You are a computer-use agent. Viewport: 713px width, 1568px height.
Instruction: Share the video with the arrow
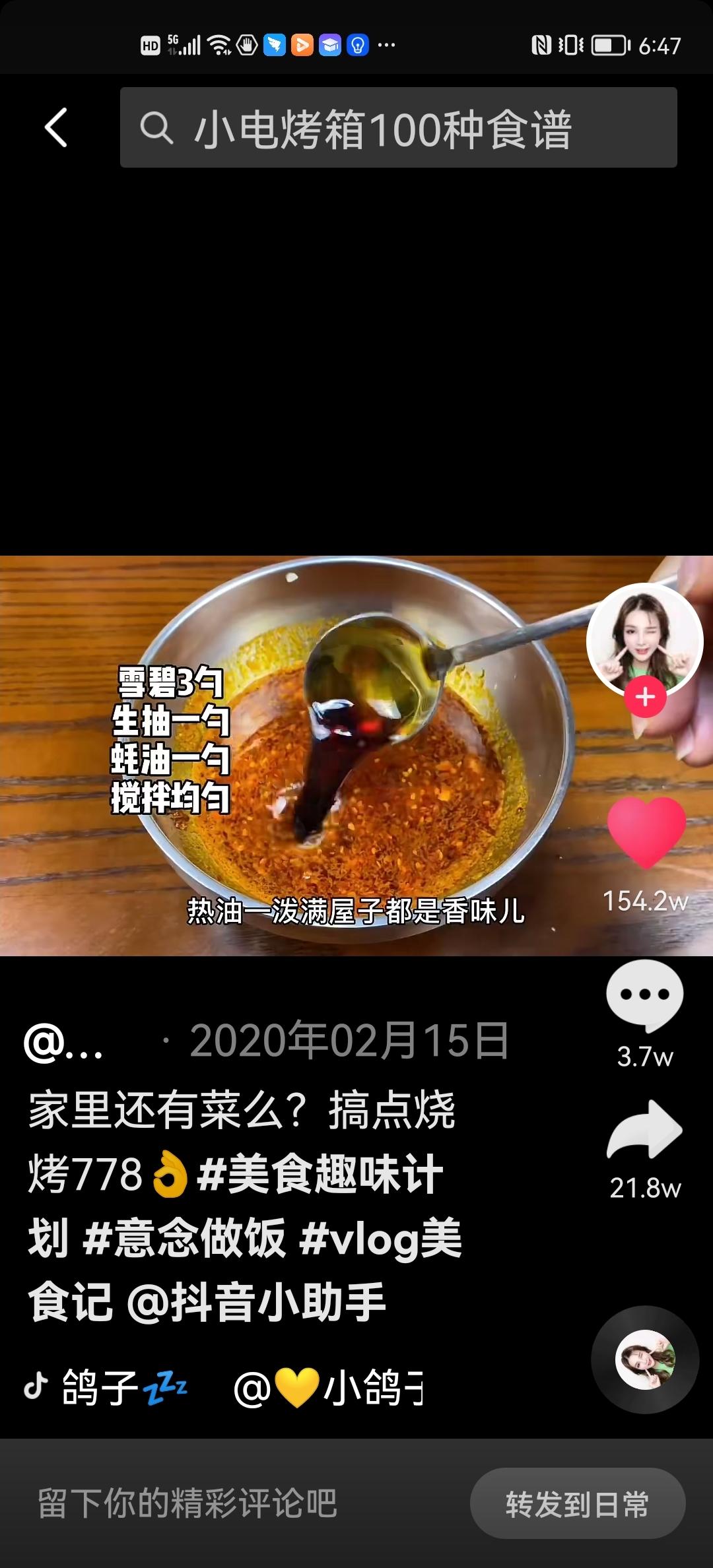tap(644, 1130)
